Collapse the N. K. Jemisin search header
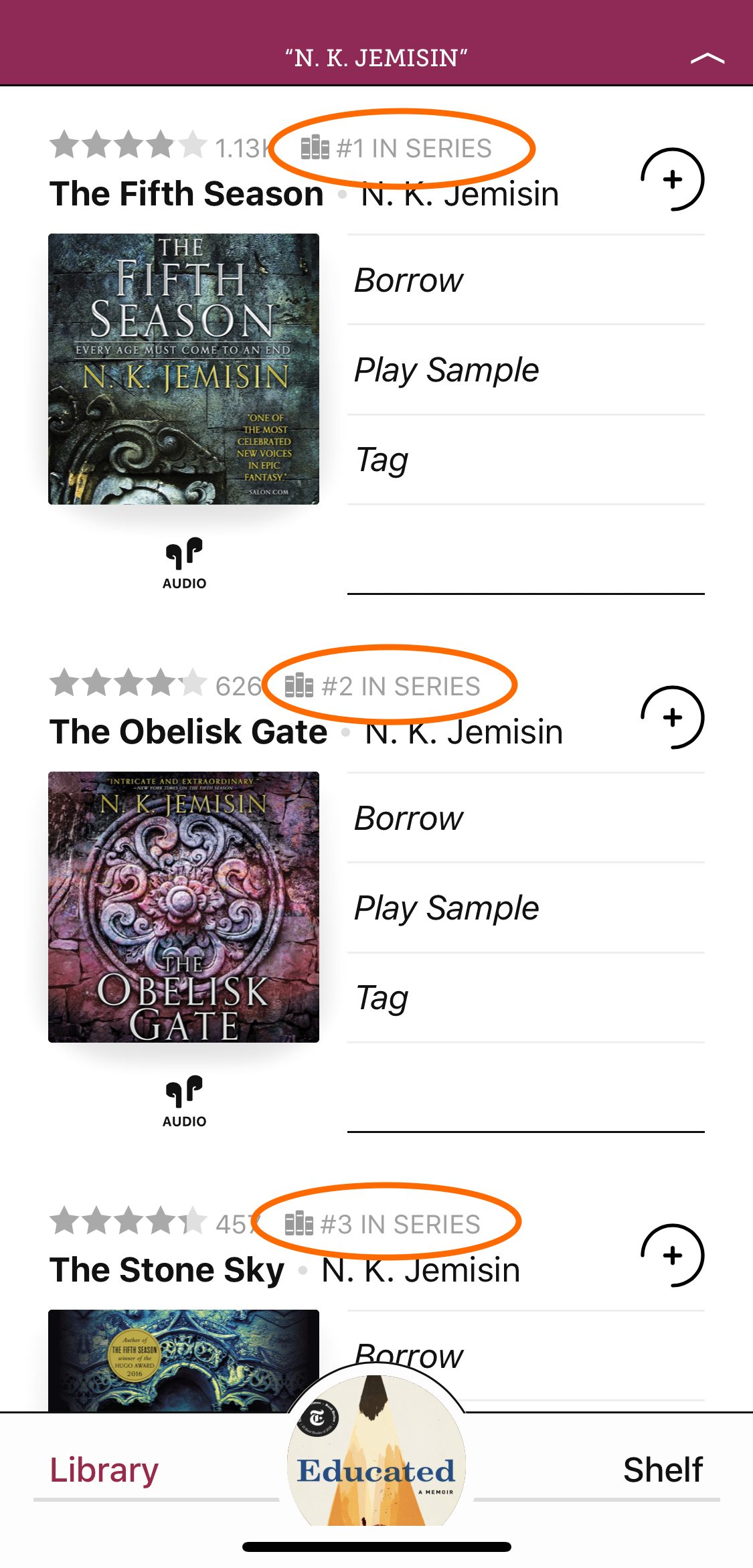This screenshot has height=1568, width=753. pyautogui.click(x=707, y=58)
